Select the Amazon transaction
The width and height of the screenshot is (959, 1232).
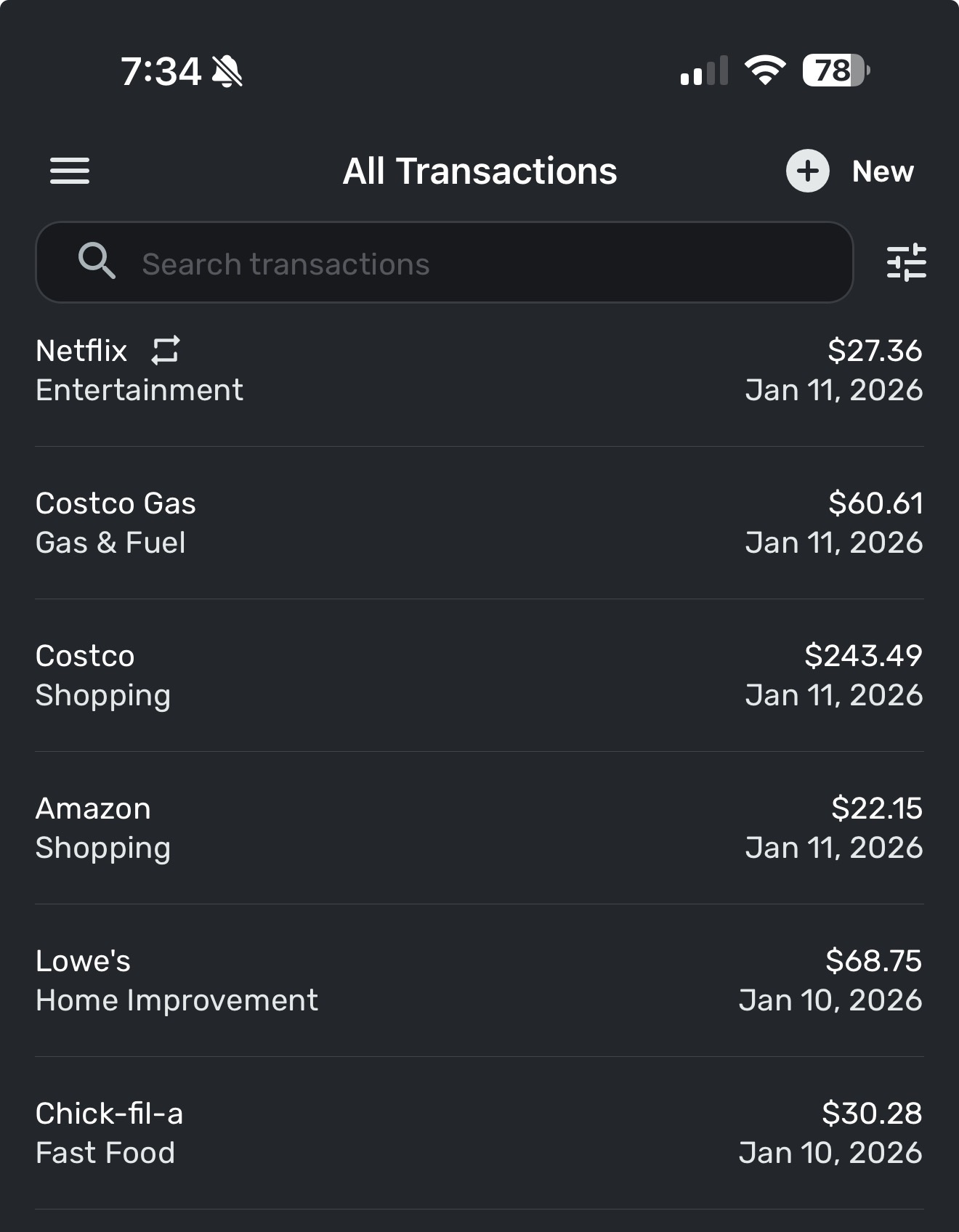pyautogui.click(x=479, y=828)
